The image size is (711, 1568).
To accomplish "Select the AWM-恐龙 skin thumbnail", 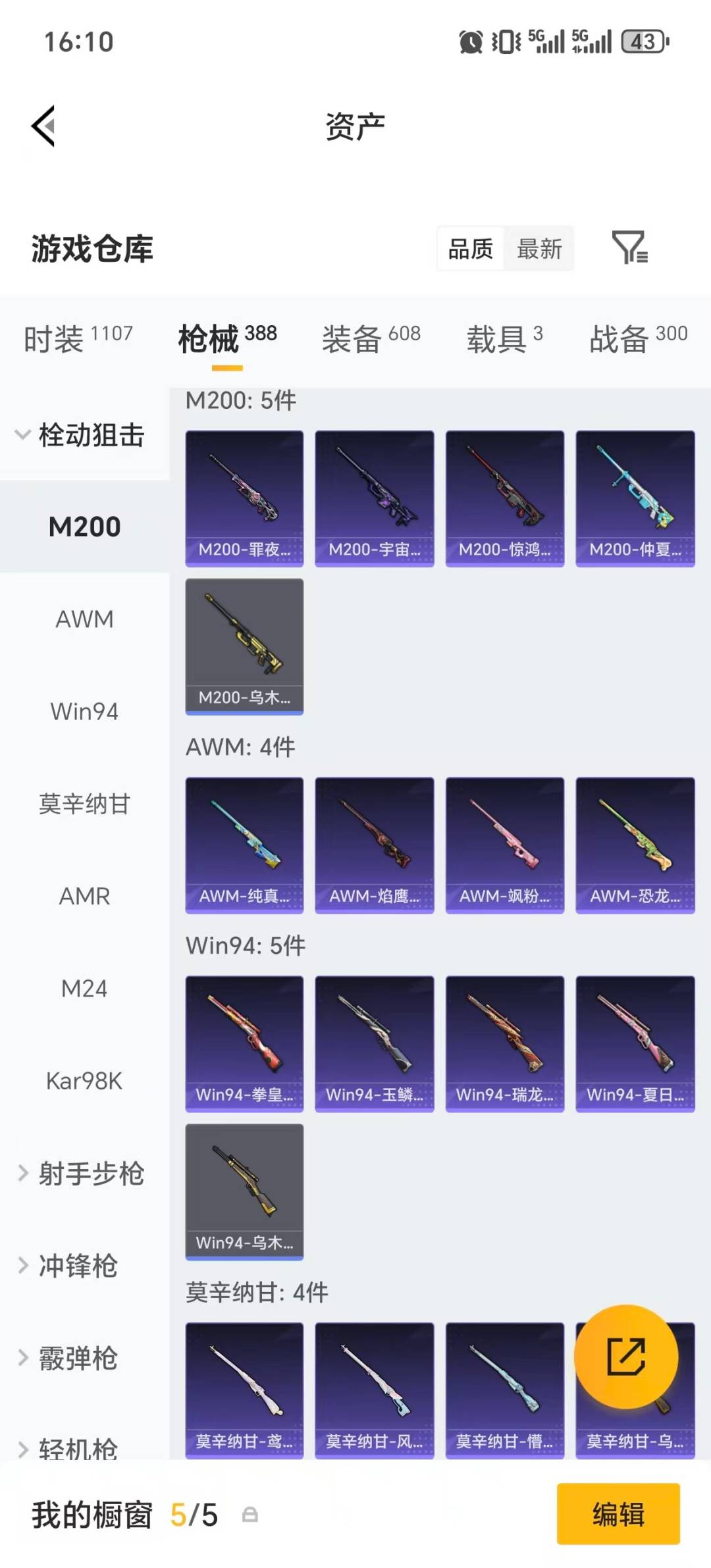I will 634,843.
